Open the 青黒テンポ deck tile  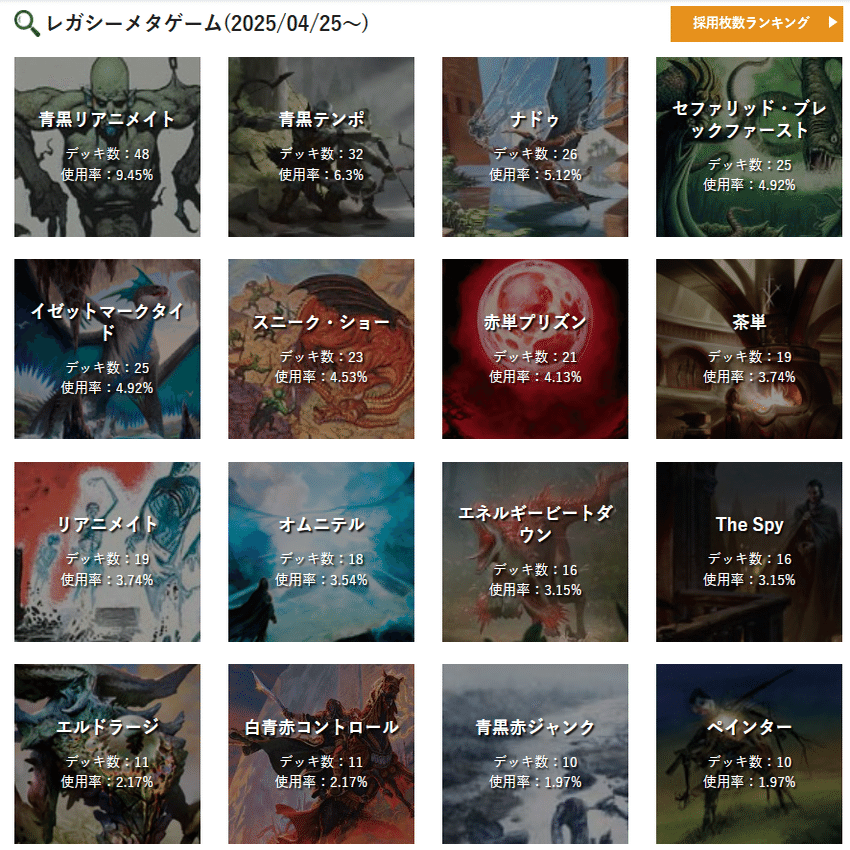pyautogui.click(x=321, y=147)
